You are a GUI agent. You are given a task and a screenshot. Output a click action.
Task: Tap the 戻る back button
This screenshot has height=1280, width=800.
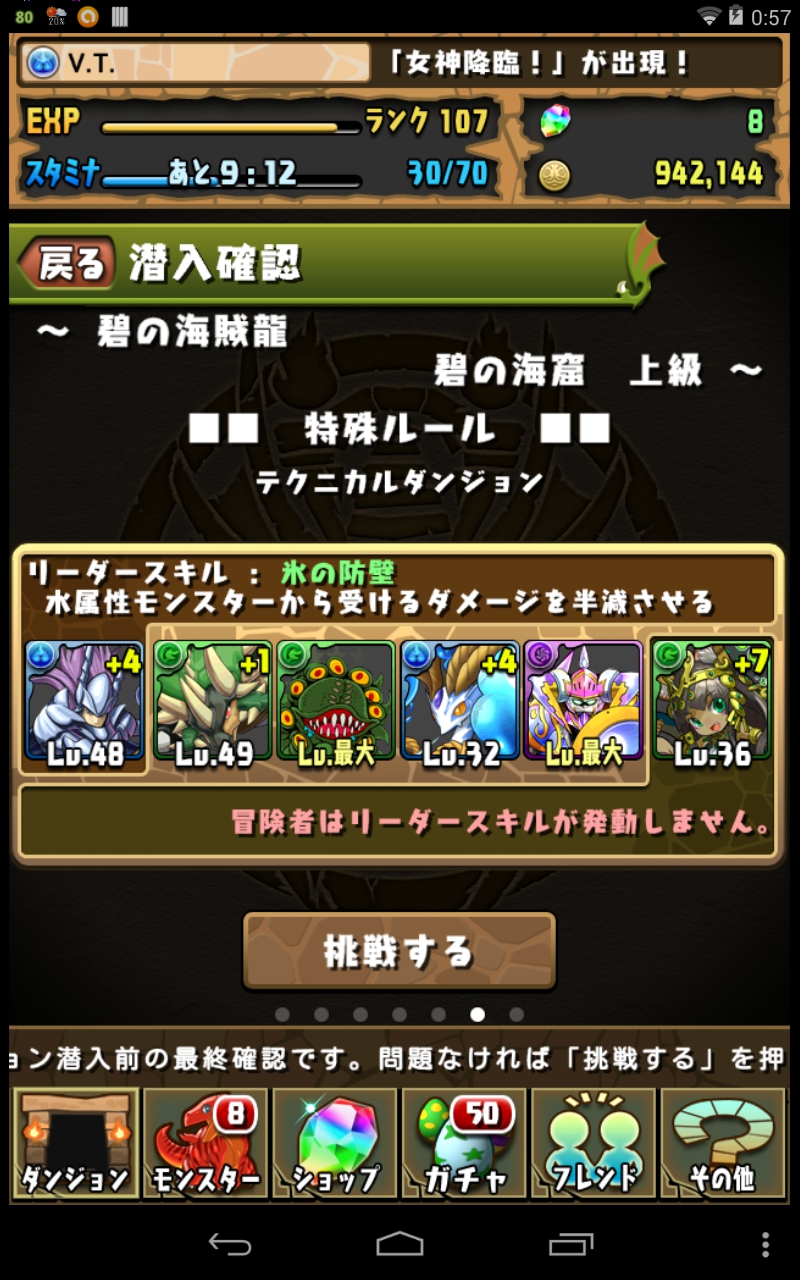click(70, 264)
